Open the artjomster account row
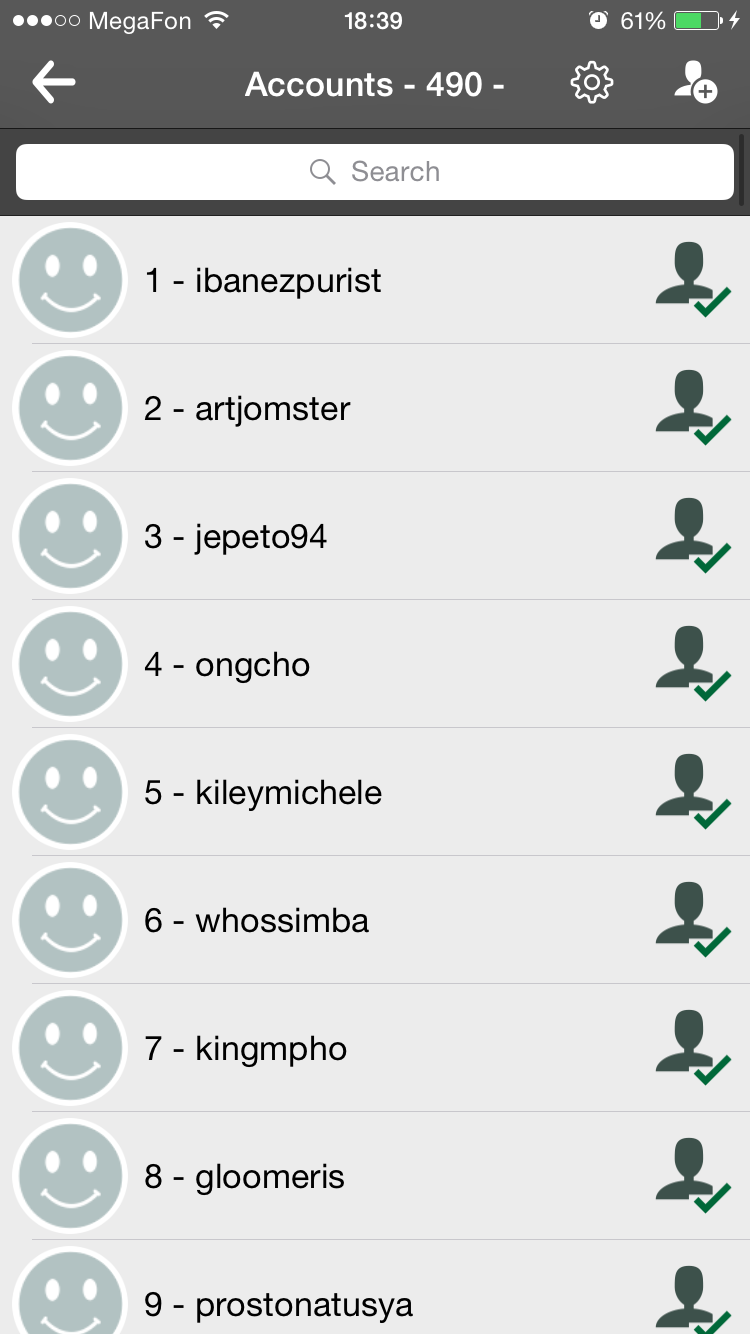Image resolution: width=750 pixels, height=1334 pixels. 375,408
